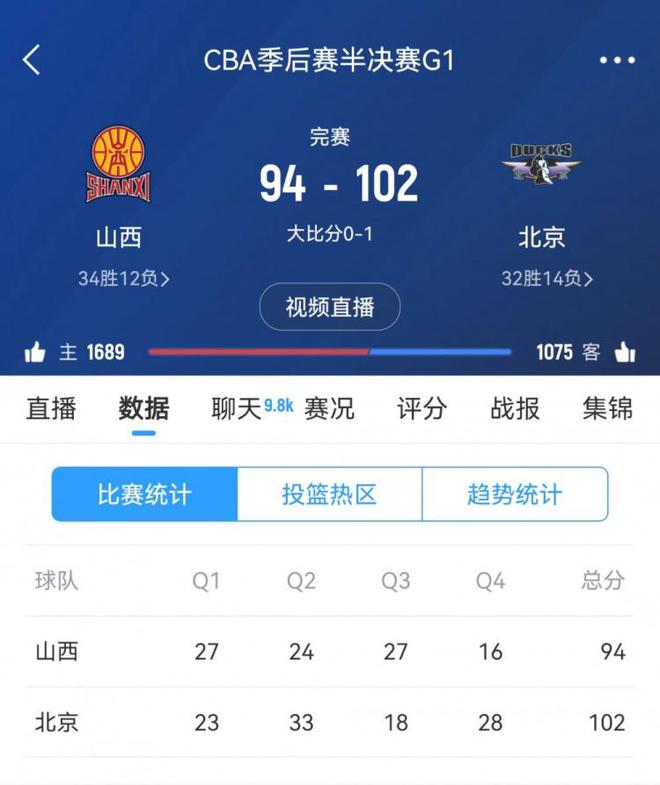Switch to the 集锦 highlights tab
Screen dimensions: 660x785
click(x=608, y=408)
